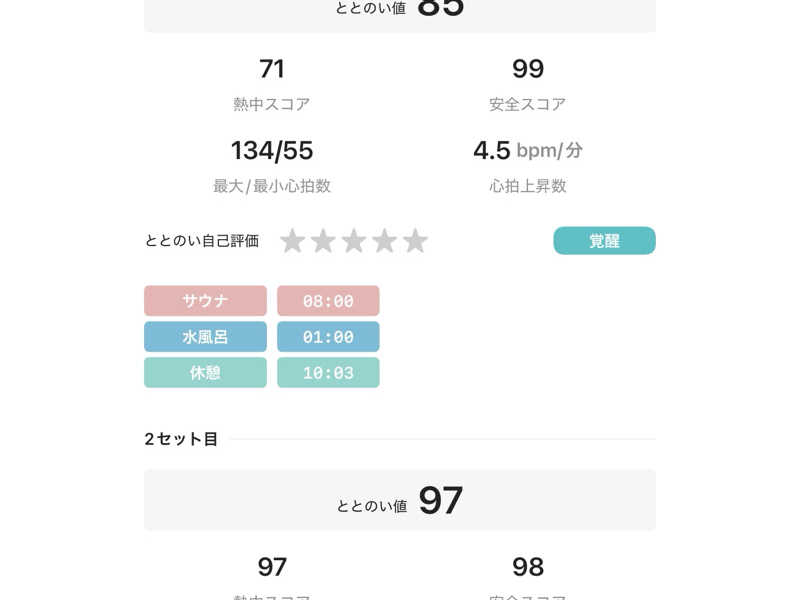The image size is (800, 600).
Task: Set ととのい自己評価 to four stars
Action: (384, 241)
